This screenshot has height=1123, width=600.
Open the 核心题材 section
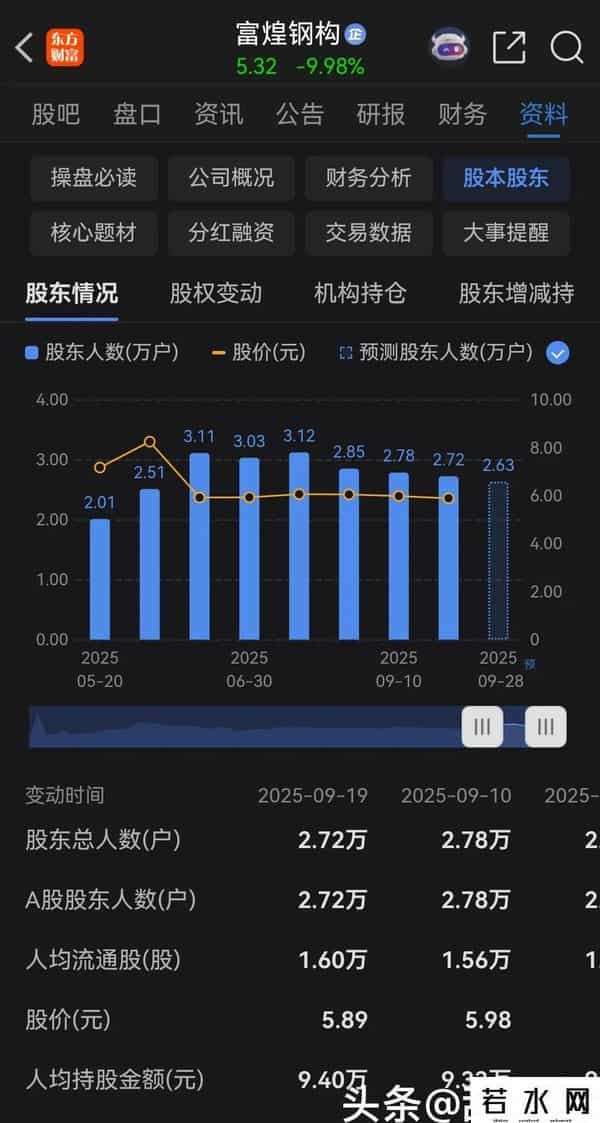pyautogui.click(x=94, y=233)
